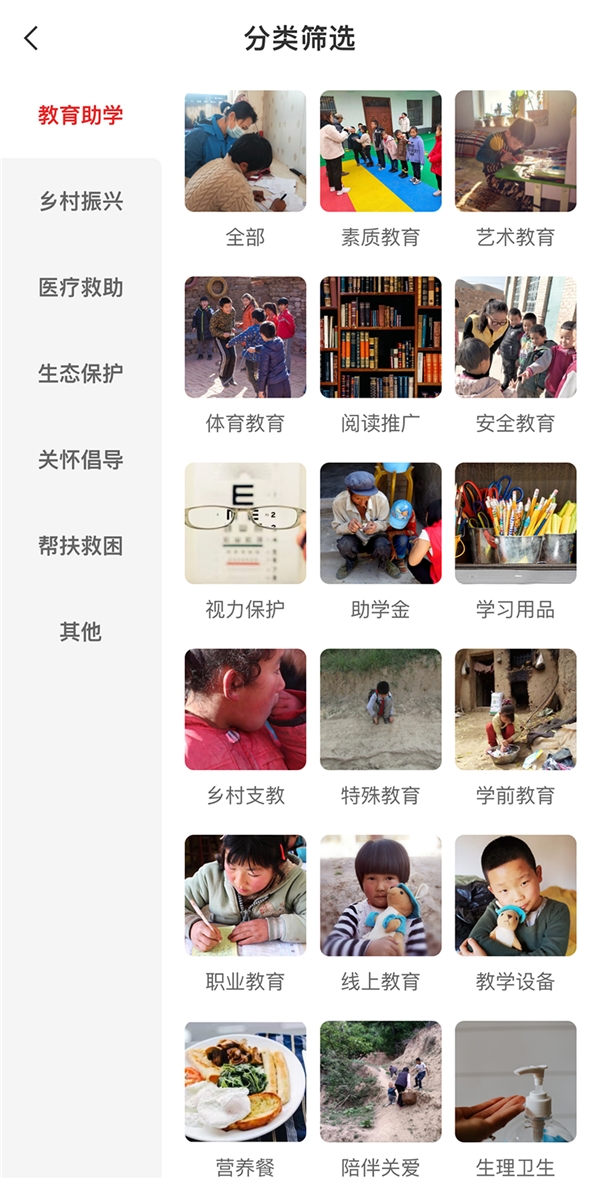Image resolution: width=600 pixels, height=1193 pixels.
Task: Open the 体育教育 tile
Action: pyautogui.click(x=245, y=338)
